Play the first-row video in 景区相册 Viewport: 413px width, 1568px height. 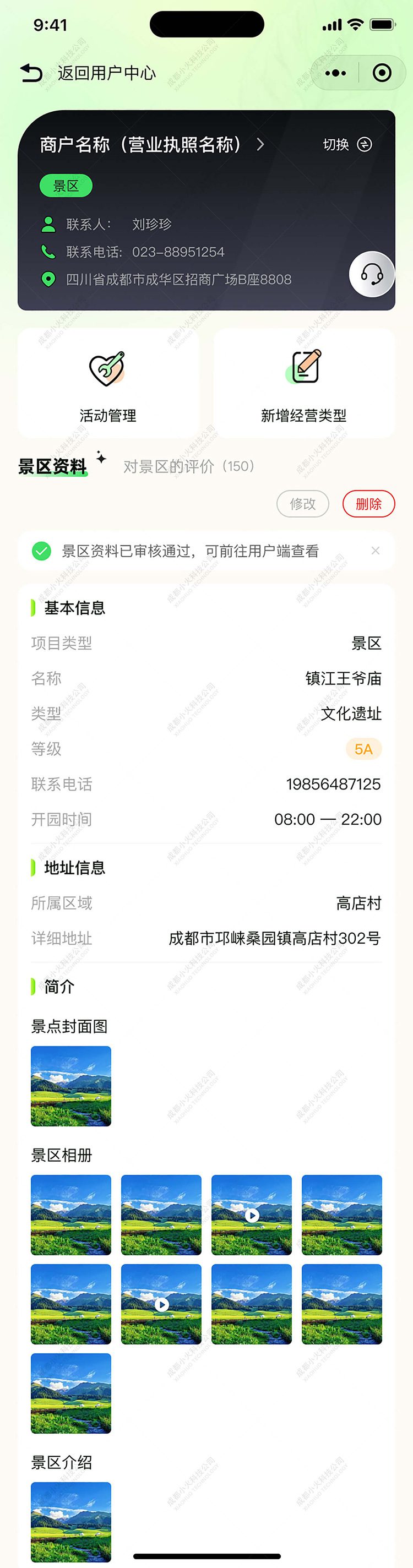pos(252,1215)
